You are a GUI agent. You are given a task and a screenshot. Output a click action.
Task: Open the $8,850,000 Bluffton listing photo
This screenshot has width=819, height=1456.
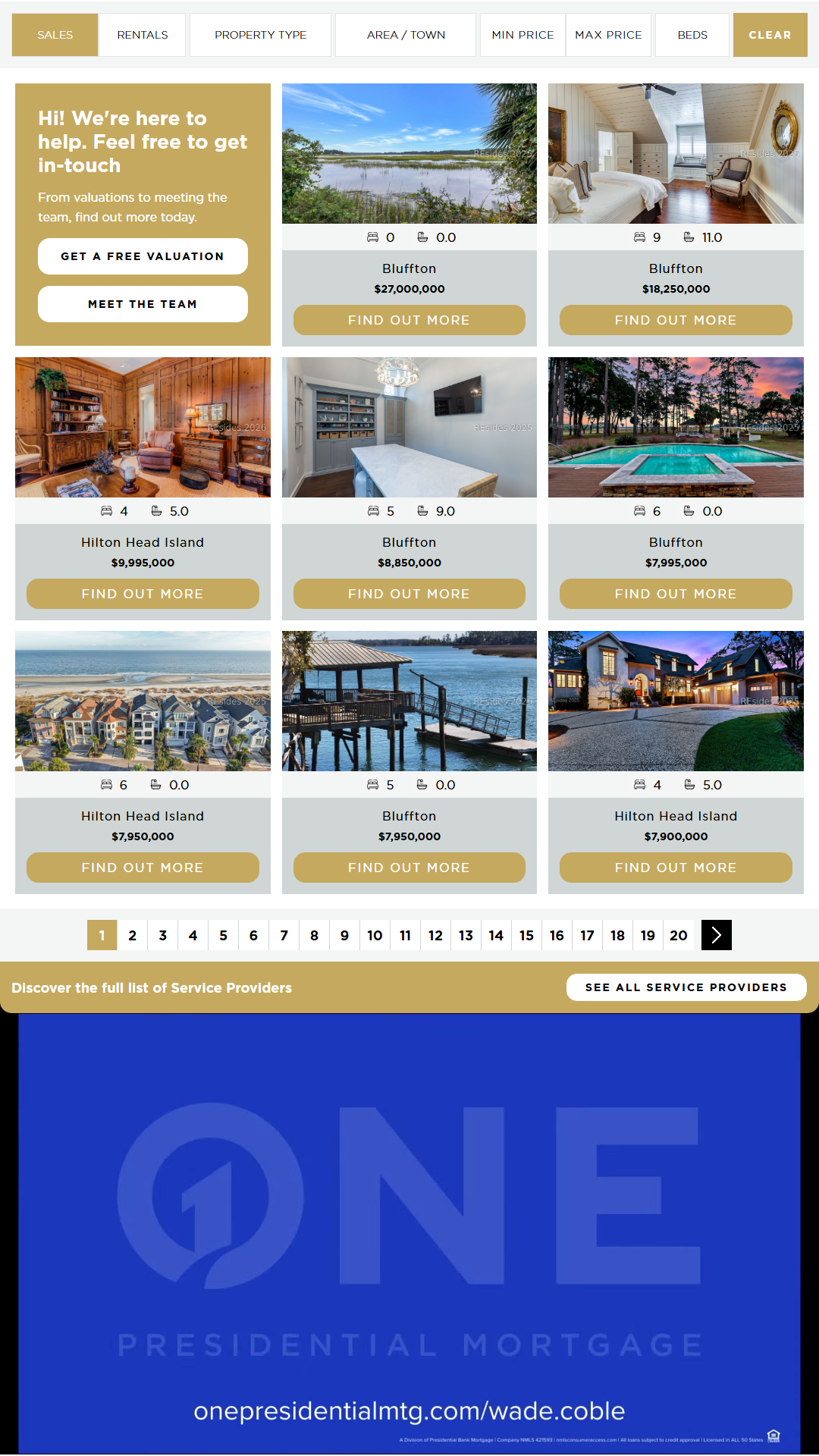409,427
